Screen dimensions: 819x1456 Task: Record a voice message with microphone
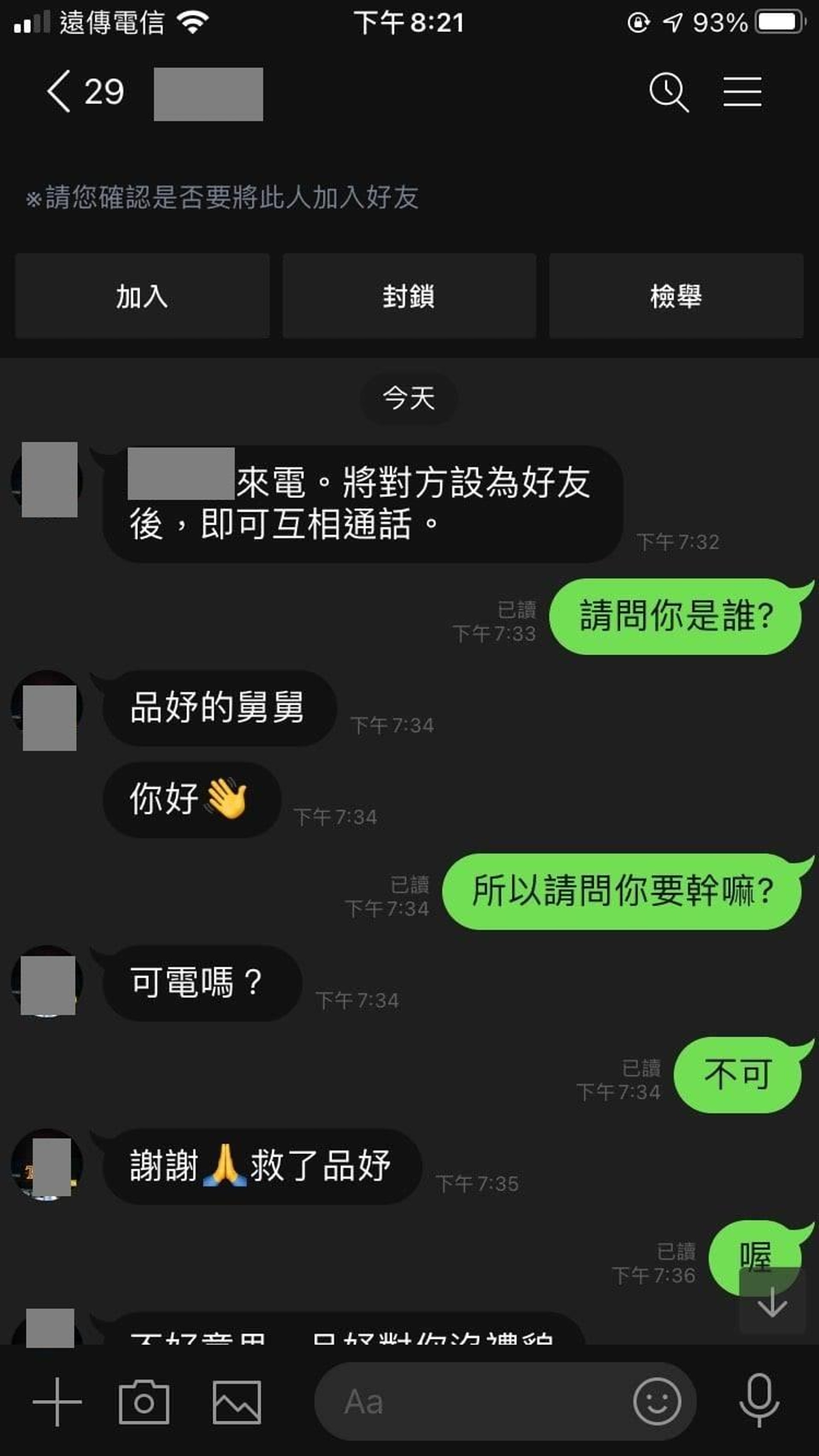tap(759, 1402)
